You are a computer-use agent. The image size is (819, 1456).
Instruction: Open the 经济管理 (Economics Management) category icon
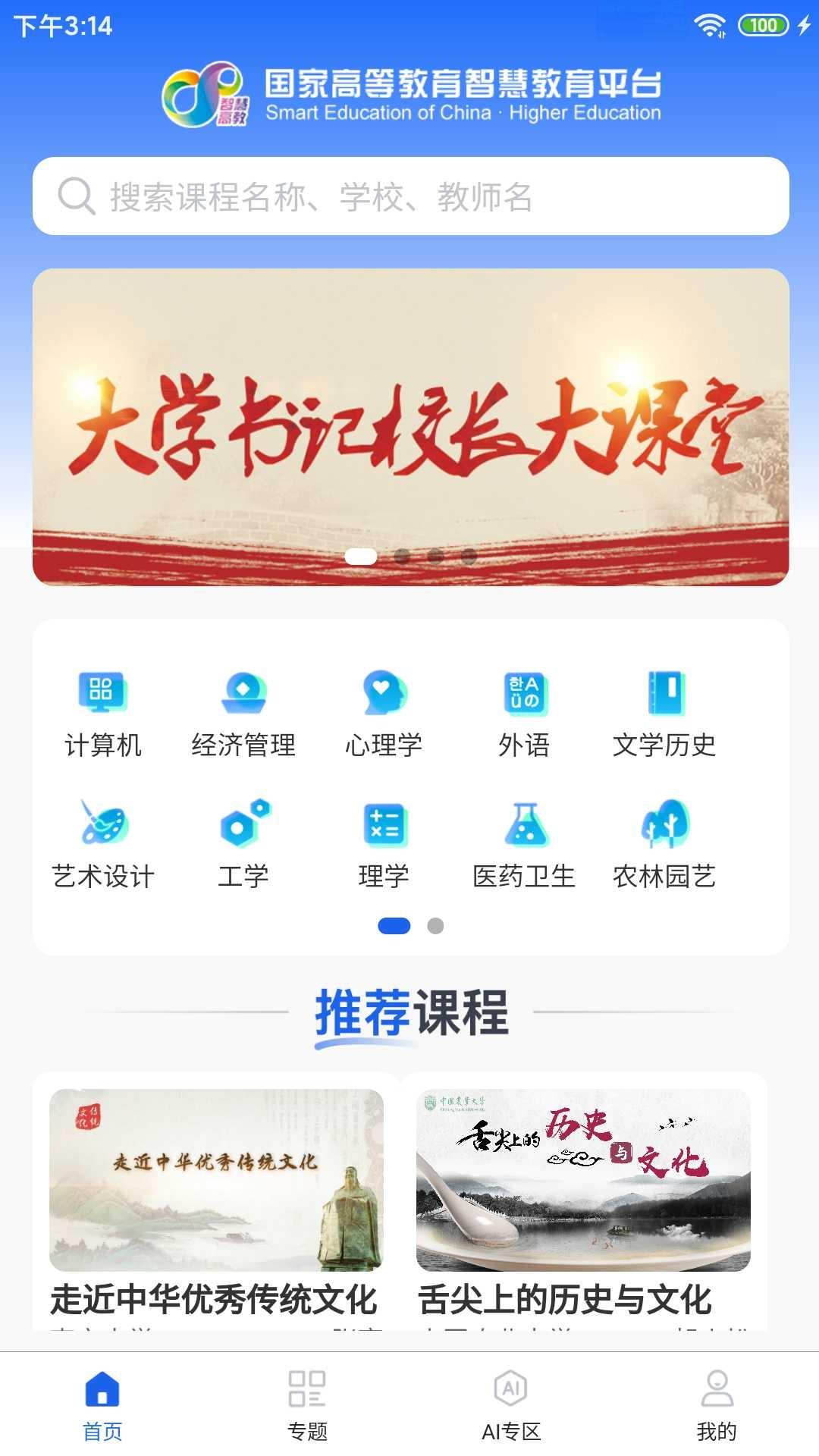pos(244,692)
